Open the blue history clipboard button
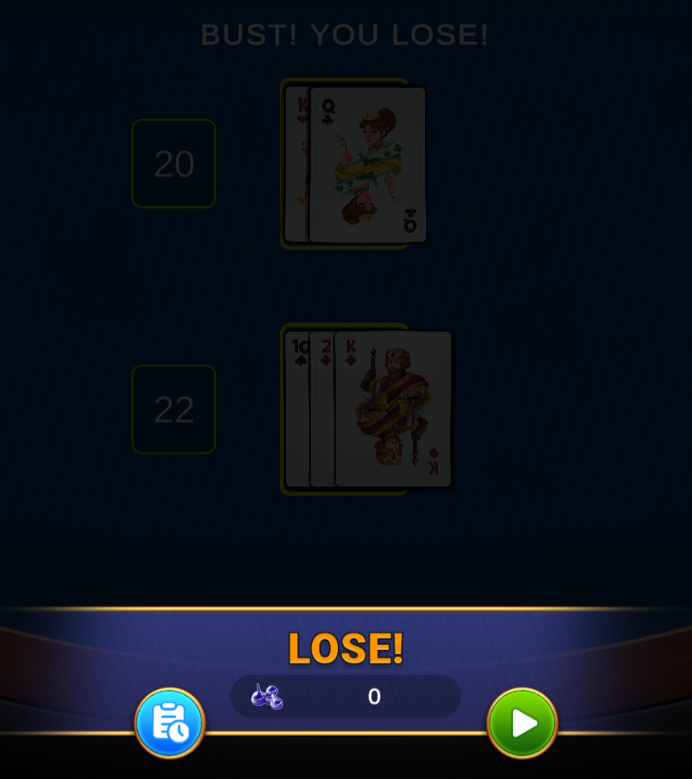The height and width of the screenshot is (779, 692). pos(170,723)
